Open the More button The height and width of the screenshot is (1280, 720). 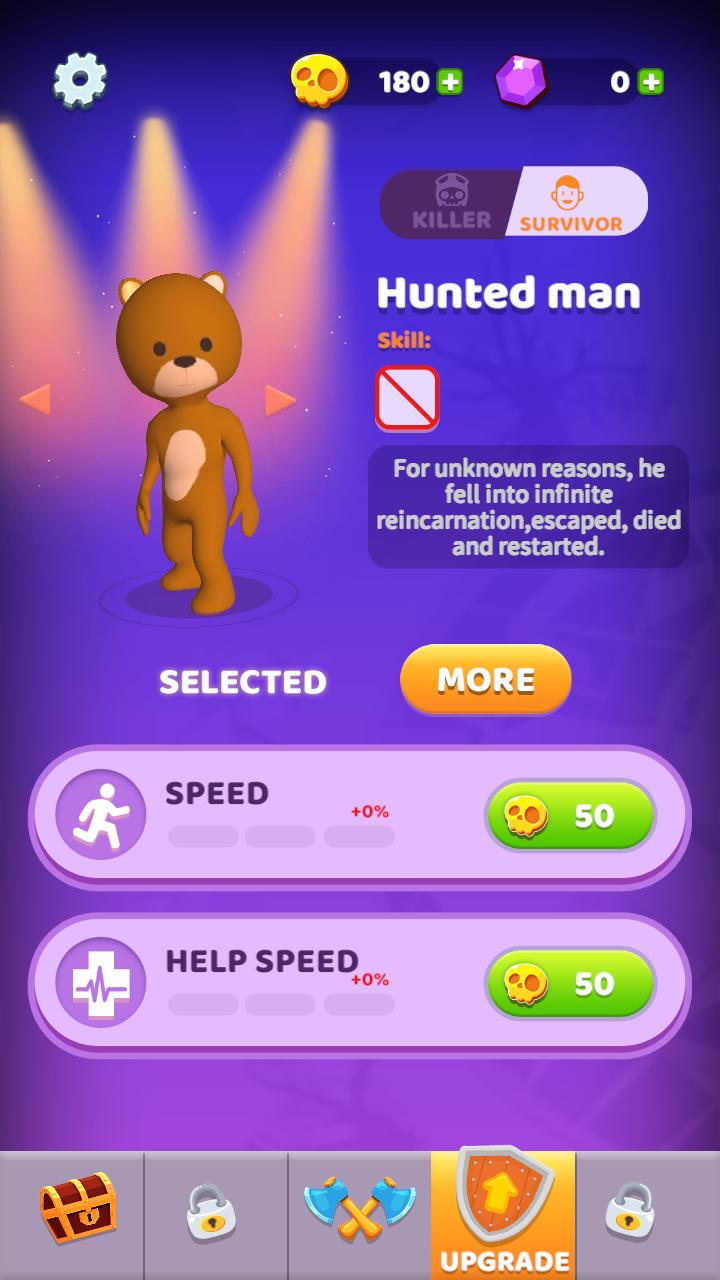pos(485,680)
